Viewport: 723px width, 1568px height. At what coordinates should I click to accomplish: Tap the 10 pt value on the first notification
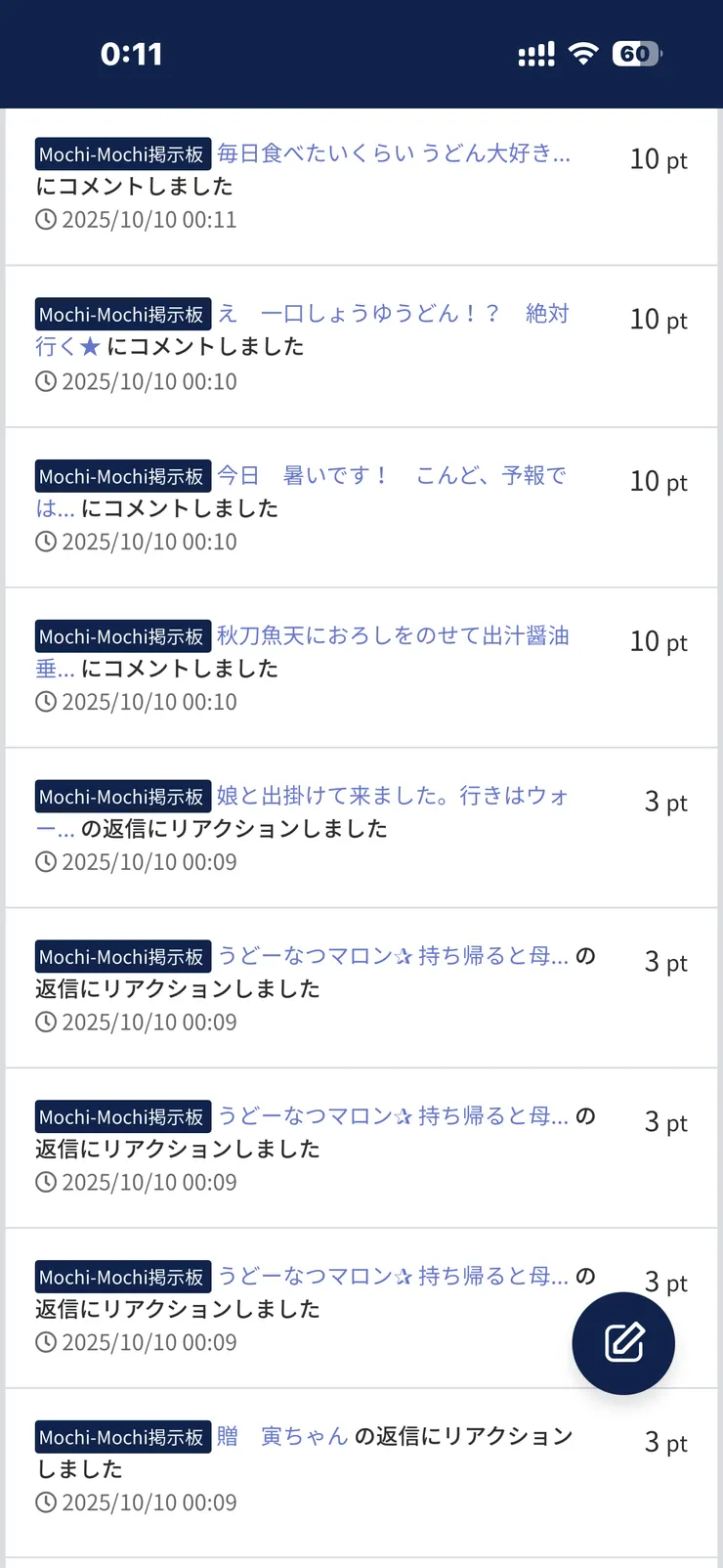click(x=658, y=158)
